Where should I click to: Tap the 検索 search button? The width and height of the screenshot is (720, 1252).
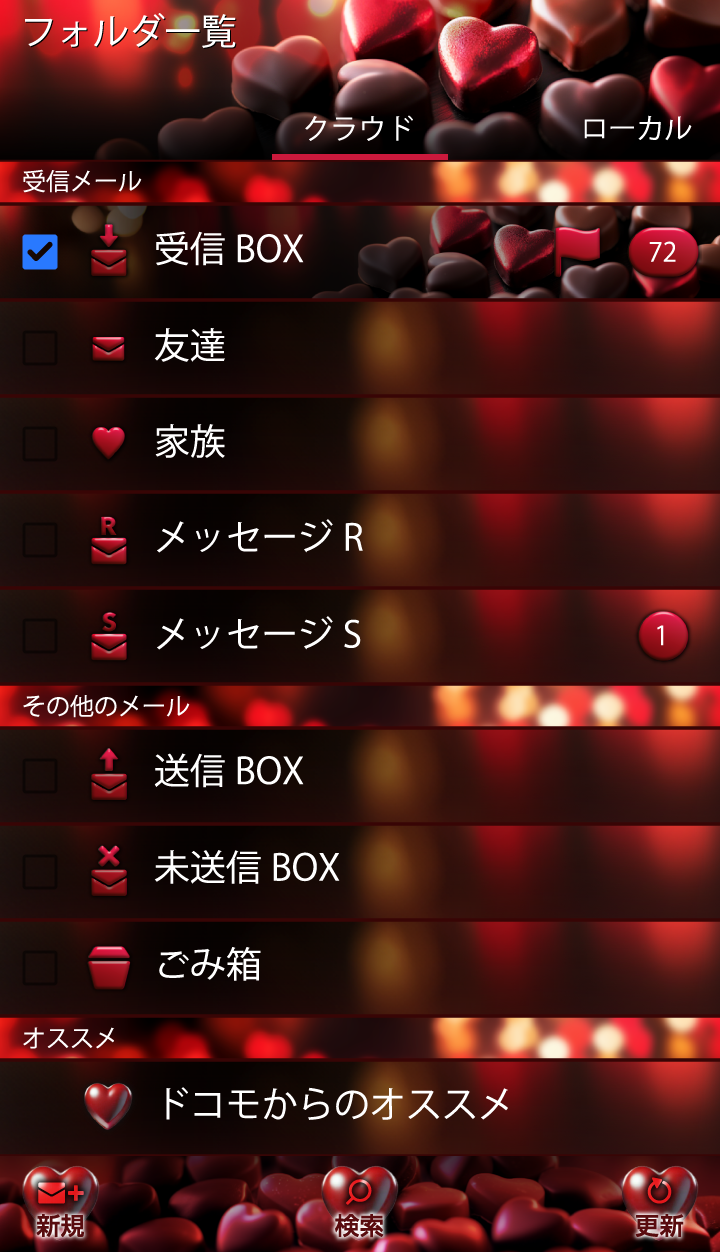click(x=359, y=1203)
